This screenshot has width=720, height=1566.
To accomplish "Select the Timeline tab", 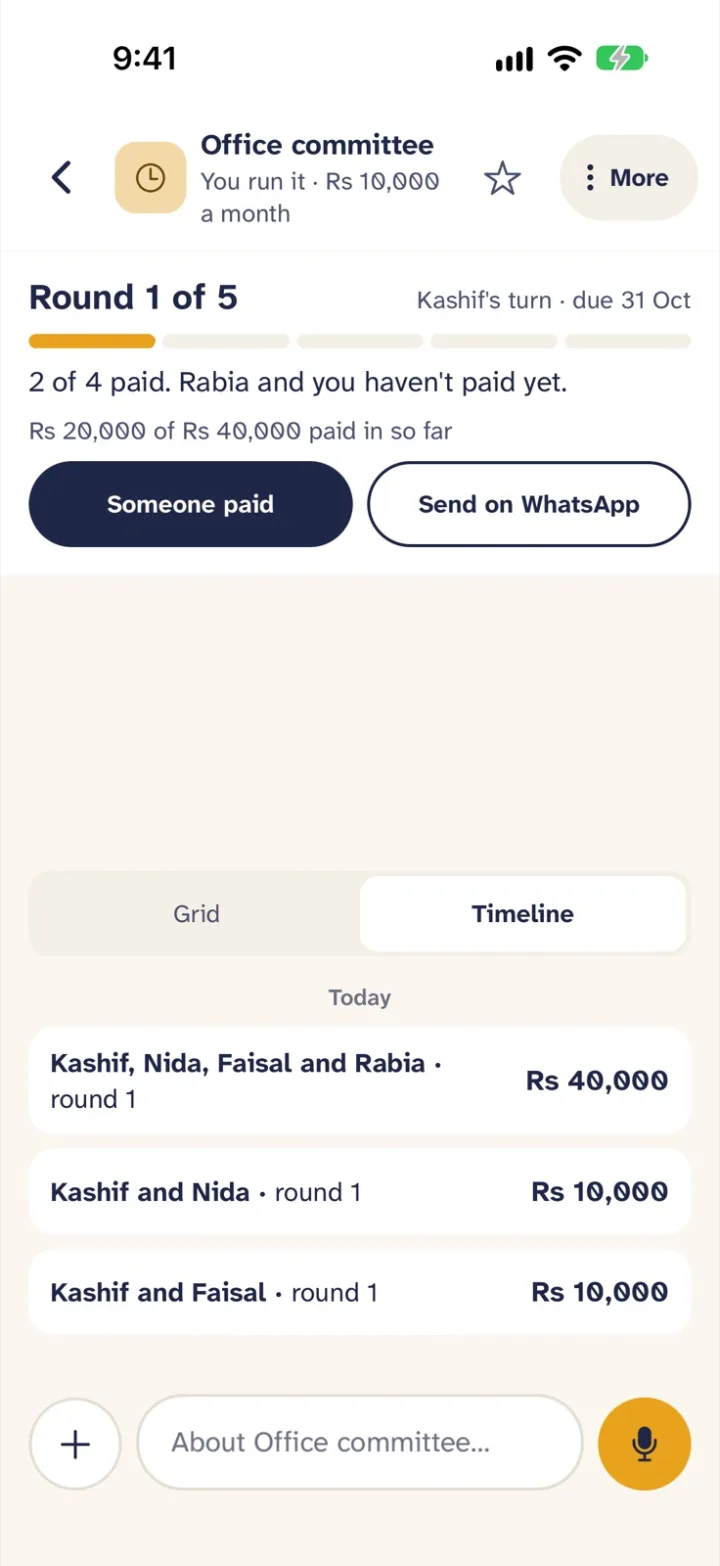I will [x=523, y=914].
